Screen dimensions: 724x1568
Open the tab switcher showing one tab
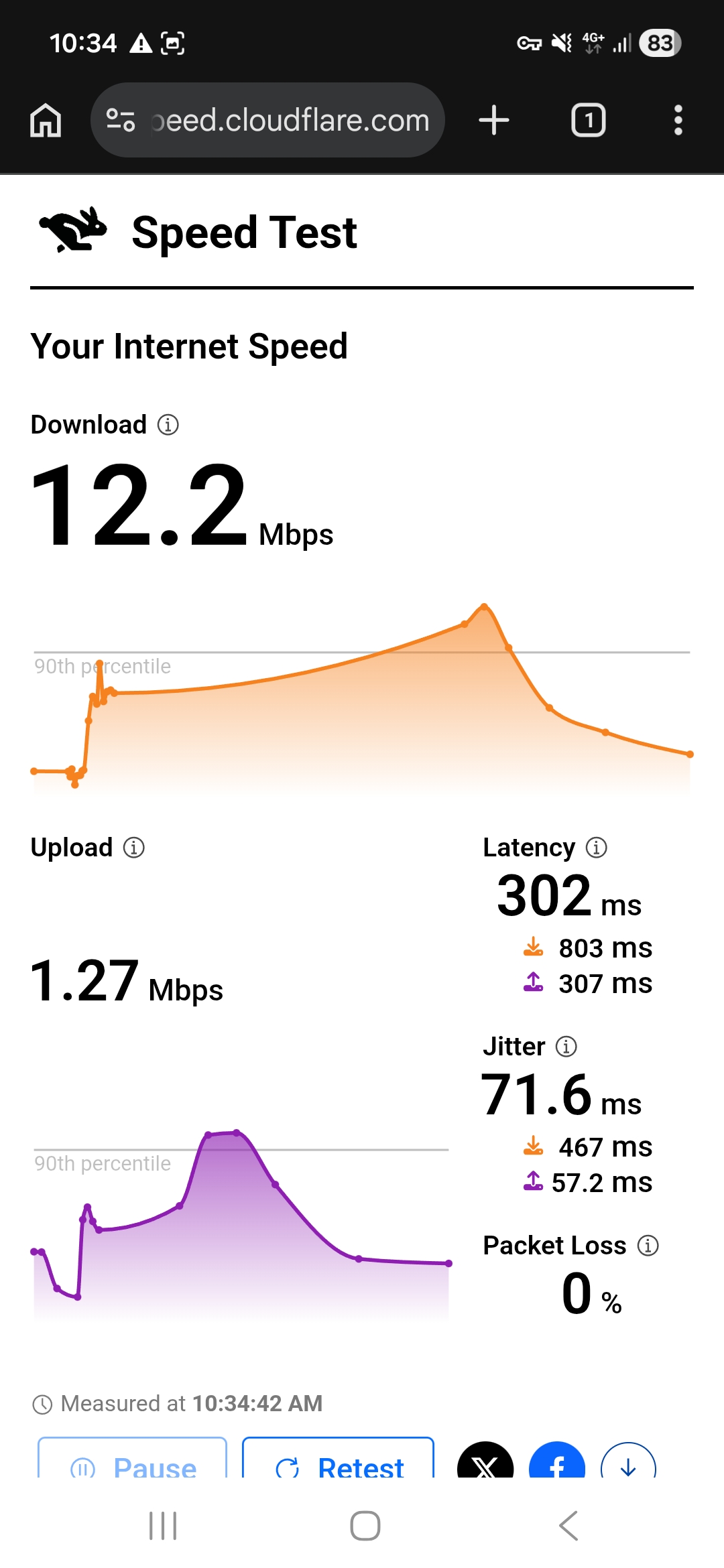pos(589,120)
